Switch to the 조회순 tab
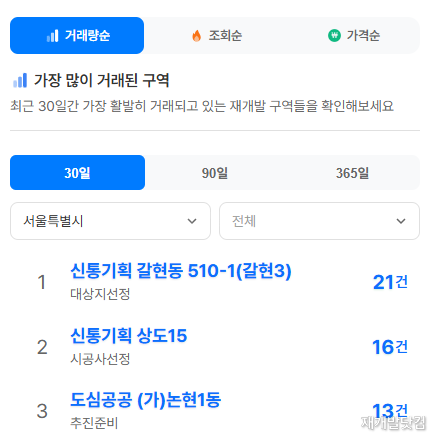434x438 pixels. coord(217,35)
